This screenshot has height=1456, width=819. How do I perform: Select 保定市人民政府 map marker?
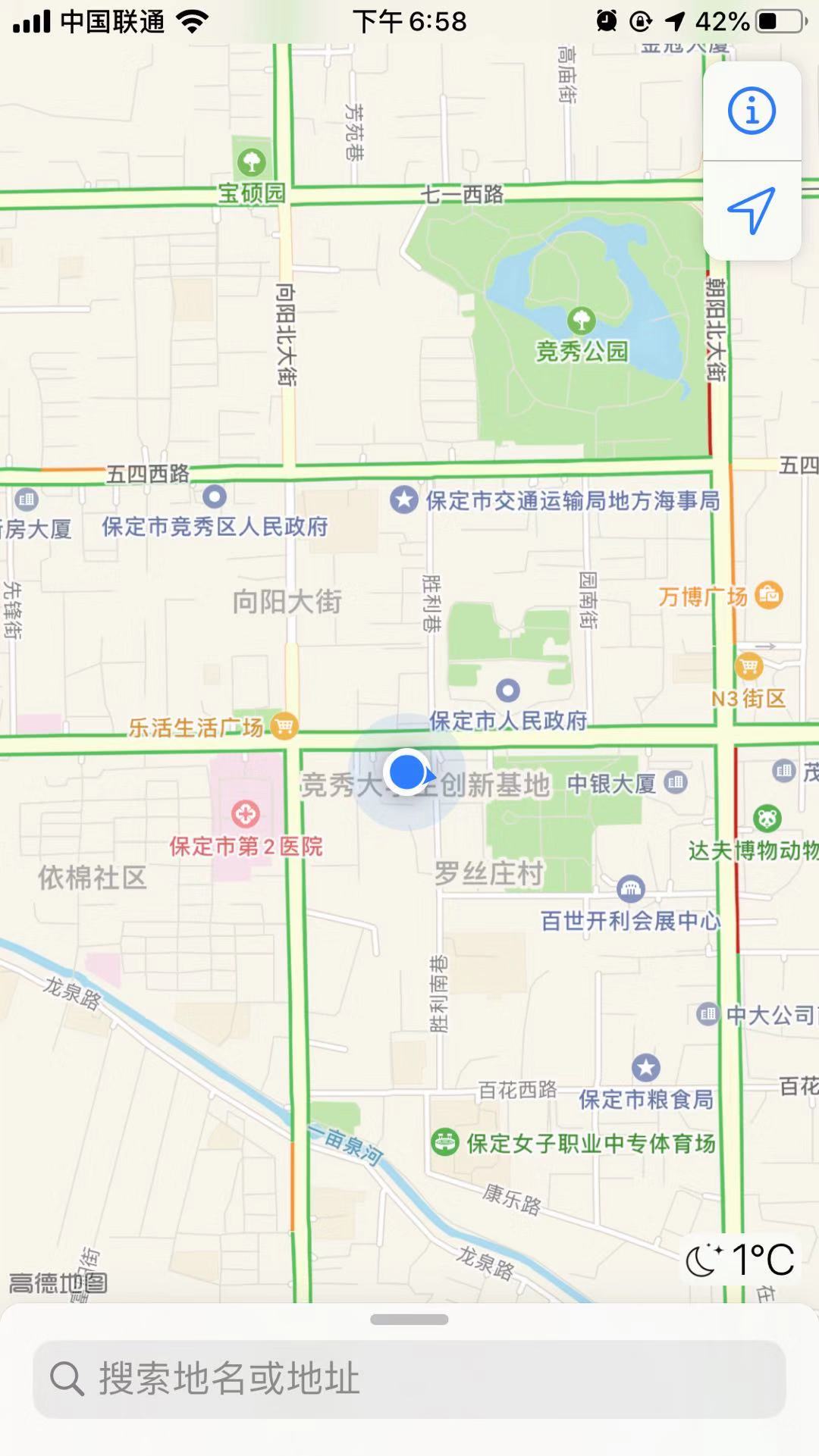(x=508, y=690)
